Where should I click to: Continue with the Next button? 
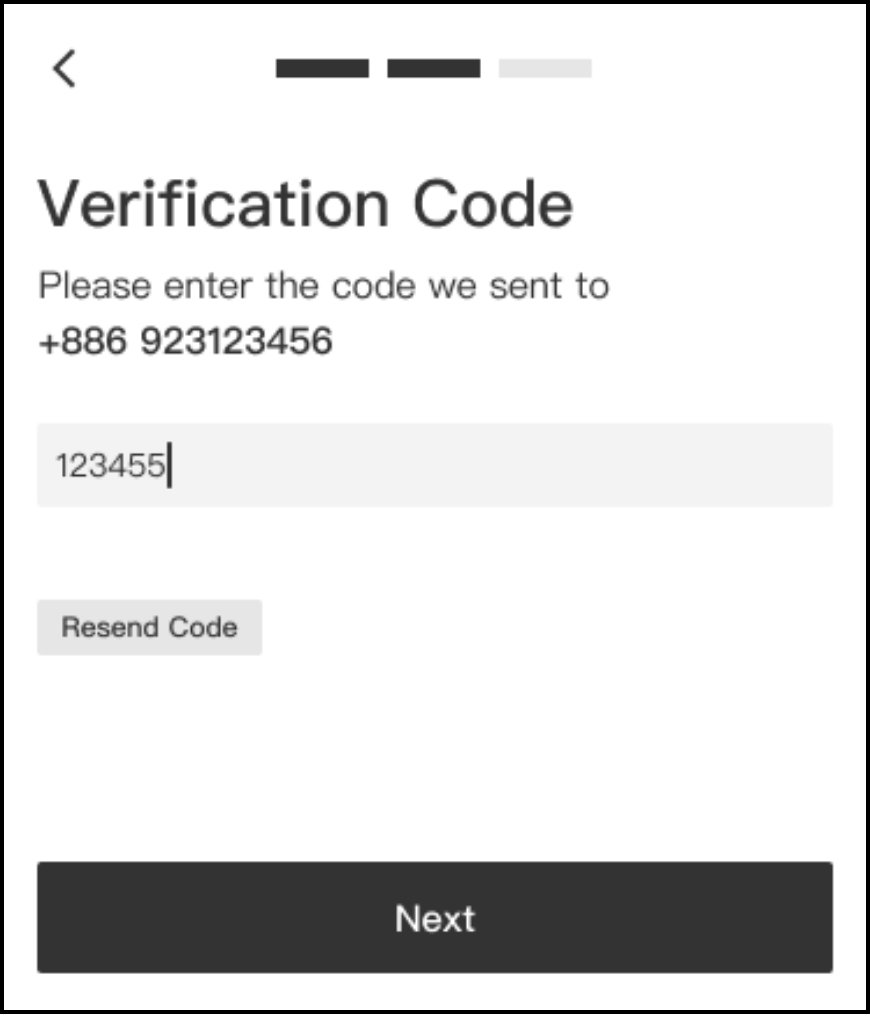tap(434, 917)
